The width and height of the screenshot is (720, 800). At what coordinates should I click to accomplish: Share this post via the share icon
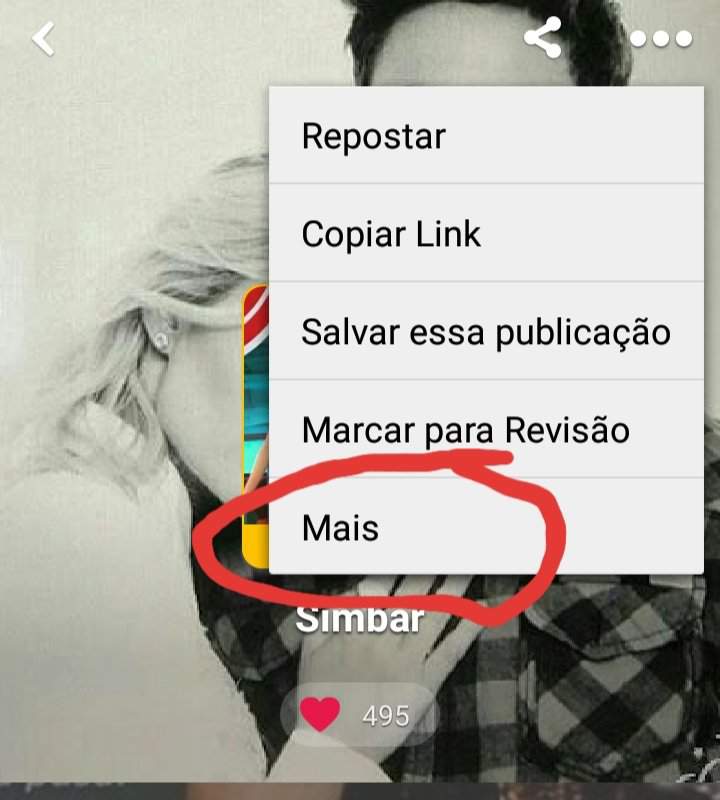[x=543, y=39]
